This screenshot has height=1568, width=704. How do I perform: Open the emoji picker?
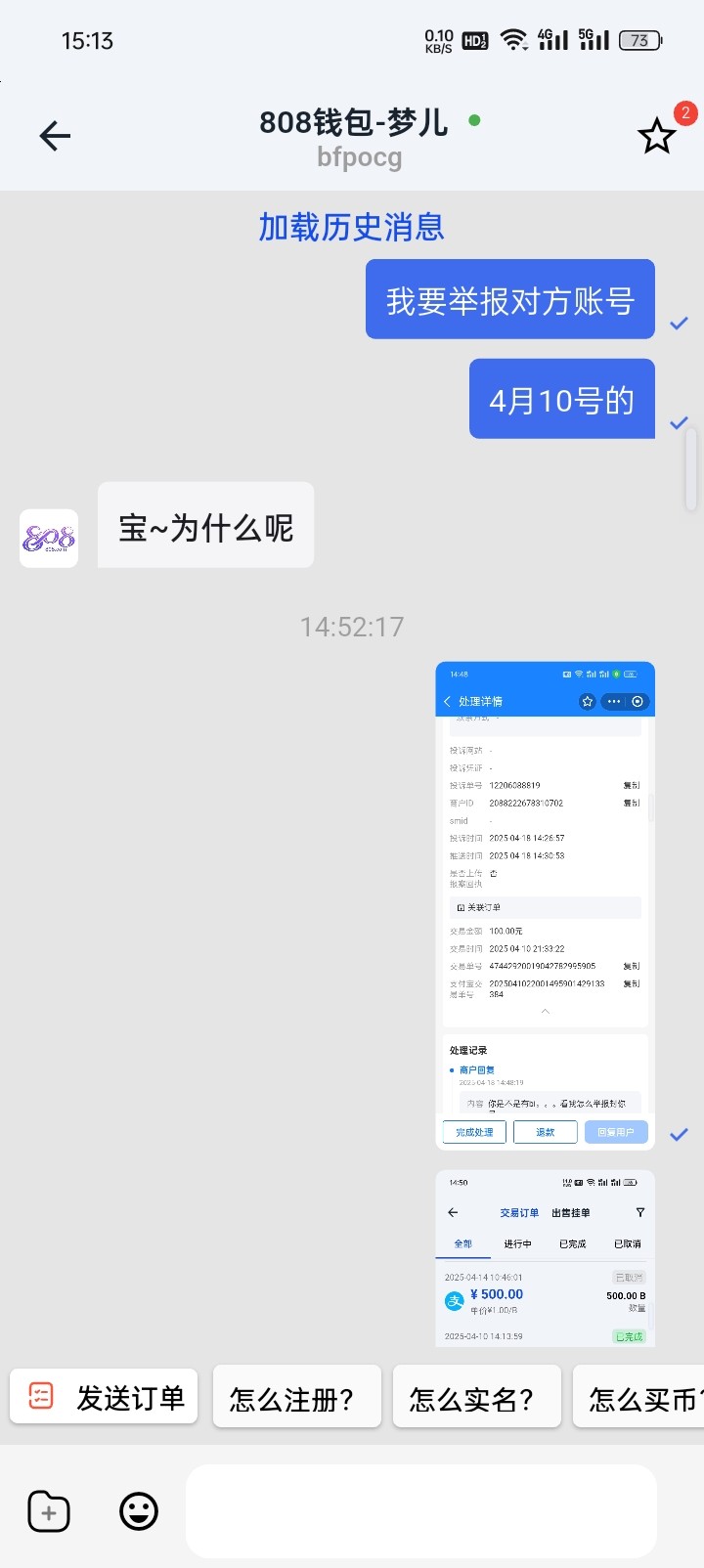(x=138, y=1510)
